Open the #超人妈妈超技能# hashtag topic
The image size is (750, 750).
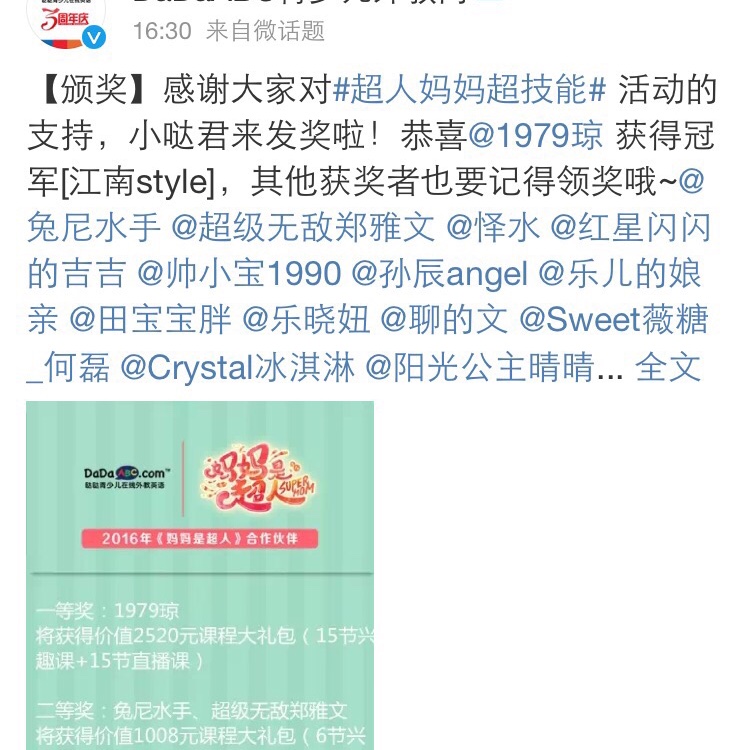(470, 90)
